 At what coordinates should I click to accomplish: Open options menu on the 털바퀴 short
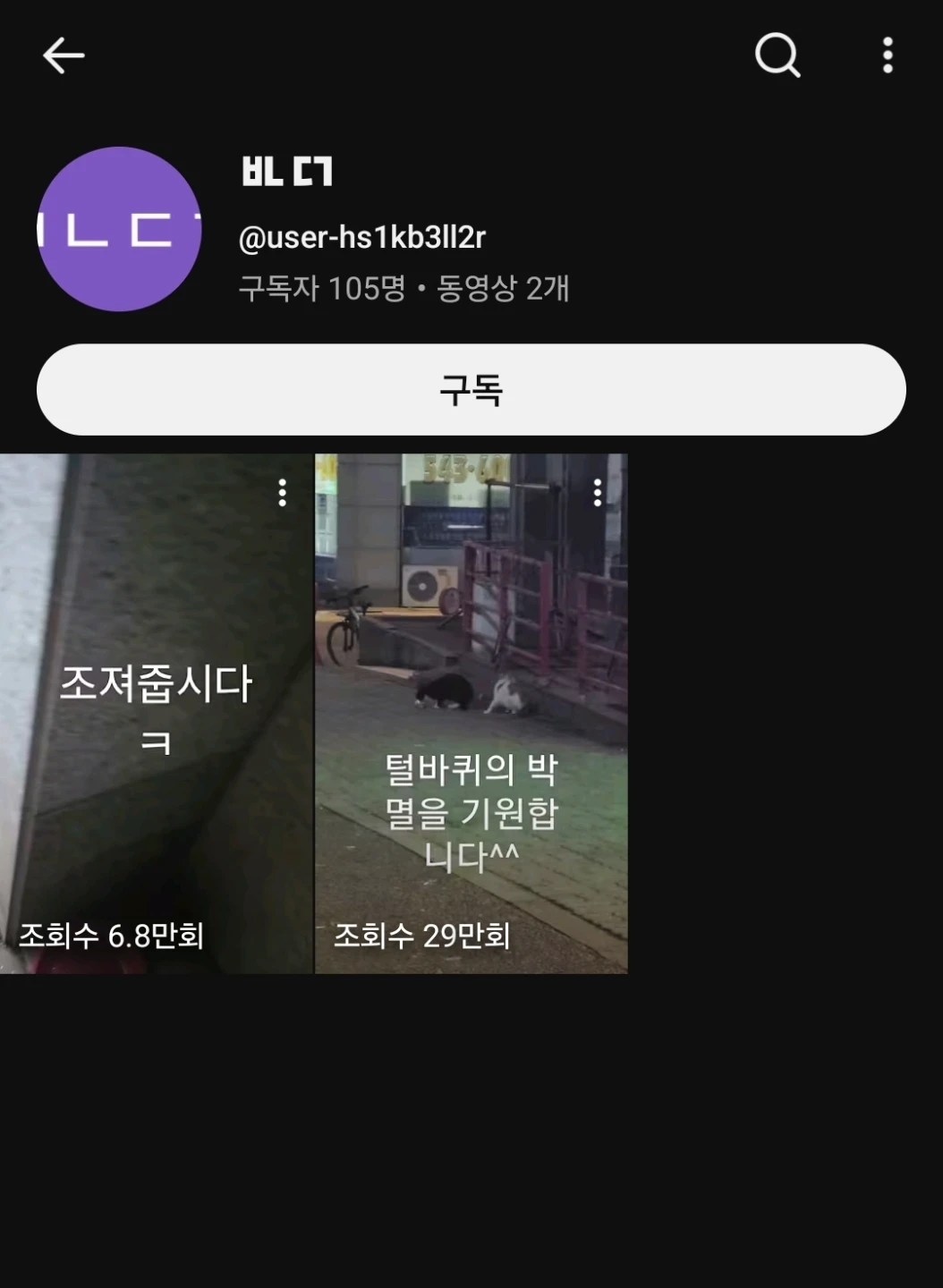click(598, 493)
